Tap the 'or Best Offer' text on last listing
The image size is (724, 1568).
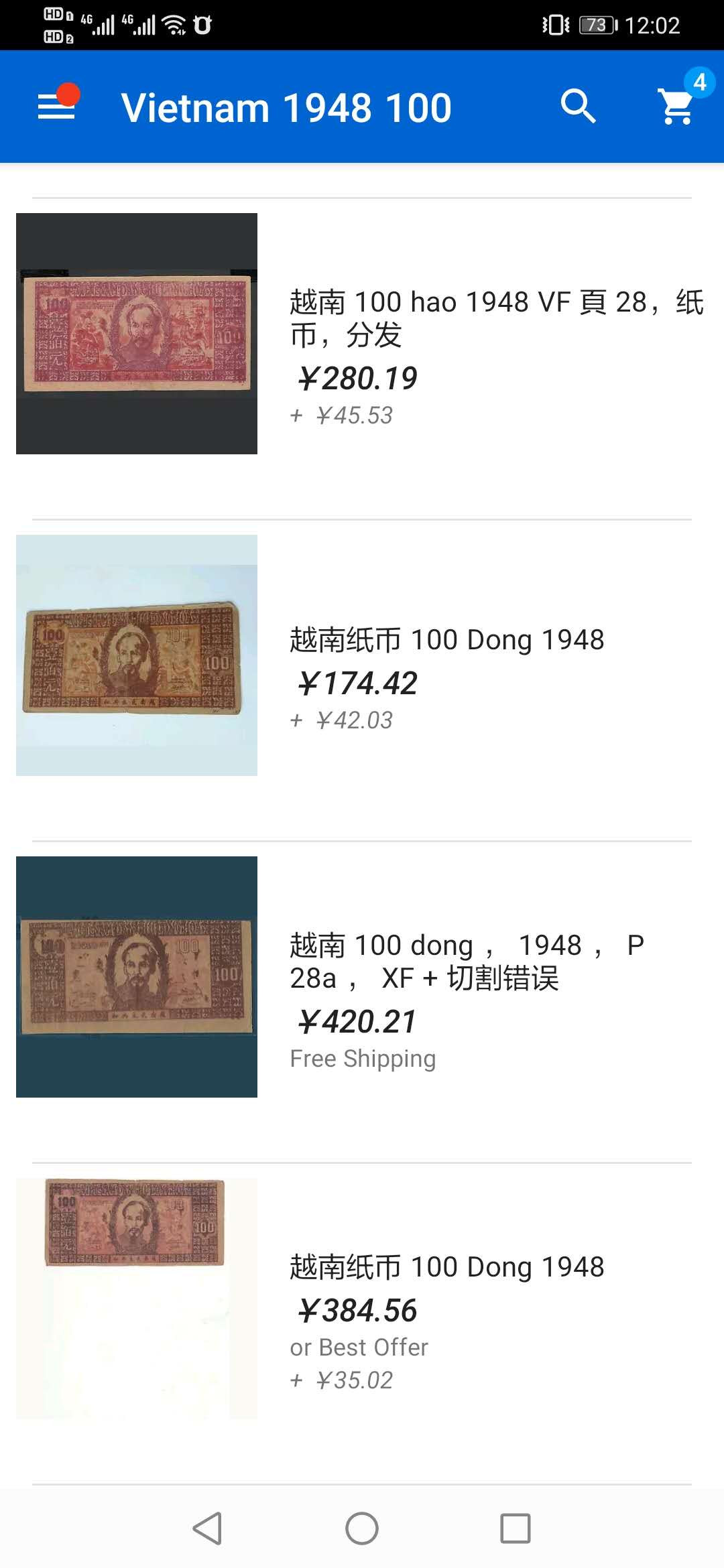pyautogui.click(x=359, y=1347)
